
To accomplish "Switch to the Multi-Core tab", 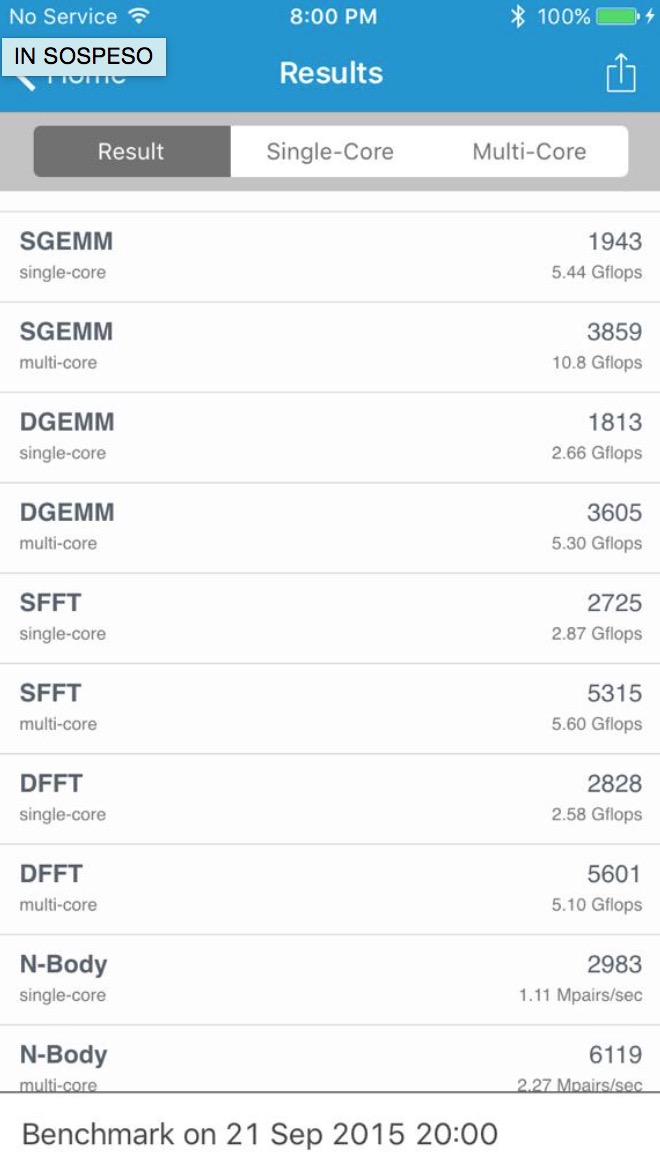I will 529,152.
